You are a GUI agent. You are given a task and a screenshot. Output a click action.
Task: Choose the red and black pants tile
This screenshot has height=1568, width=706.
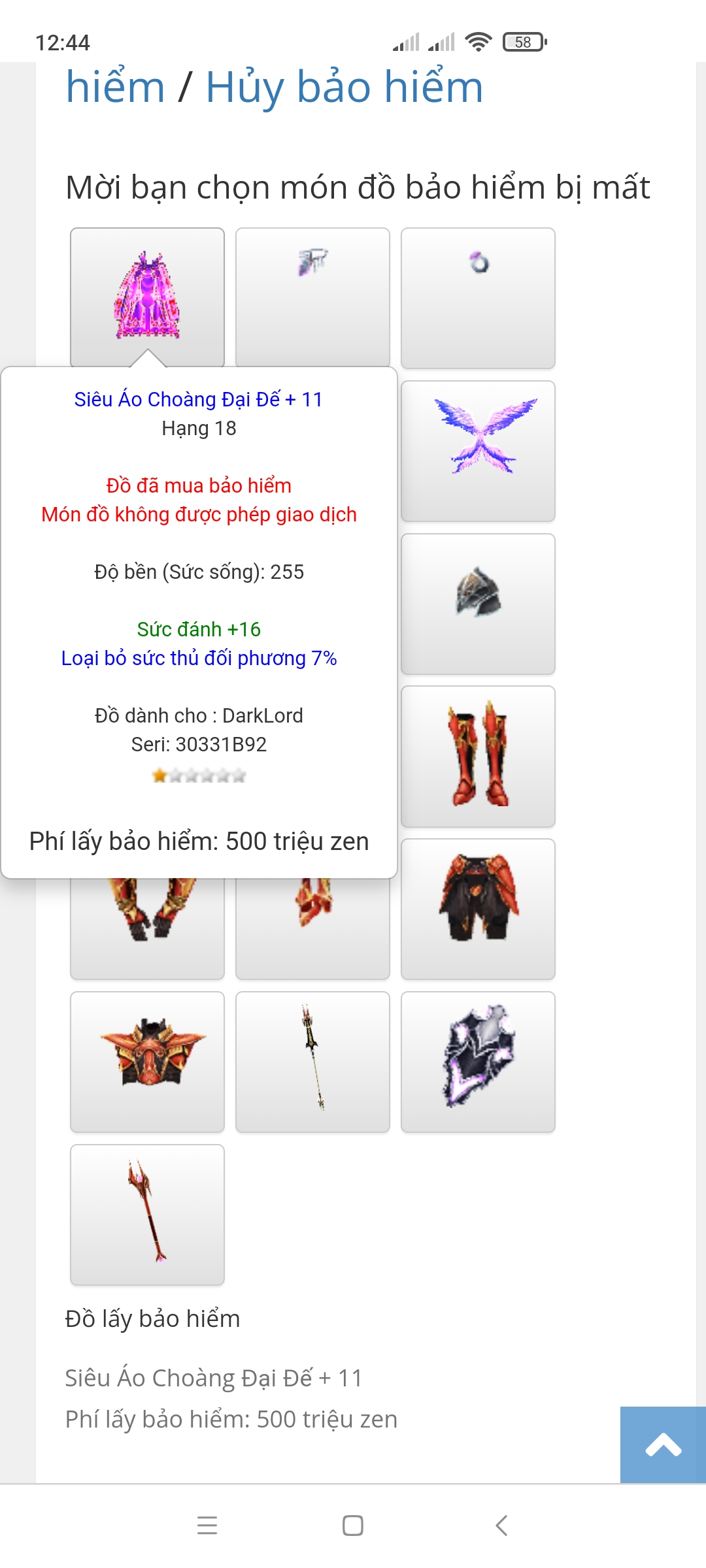coord(478,909)
